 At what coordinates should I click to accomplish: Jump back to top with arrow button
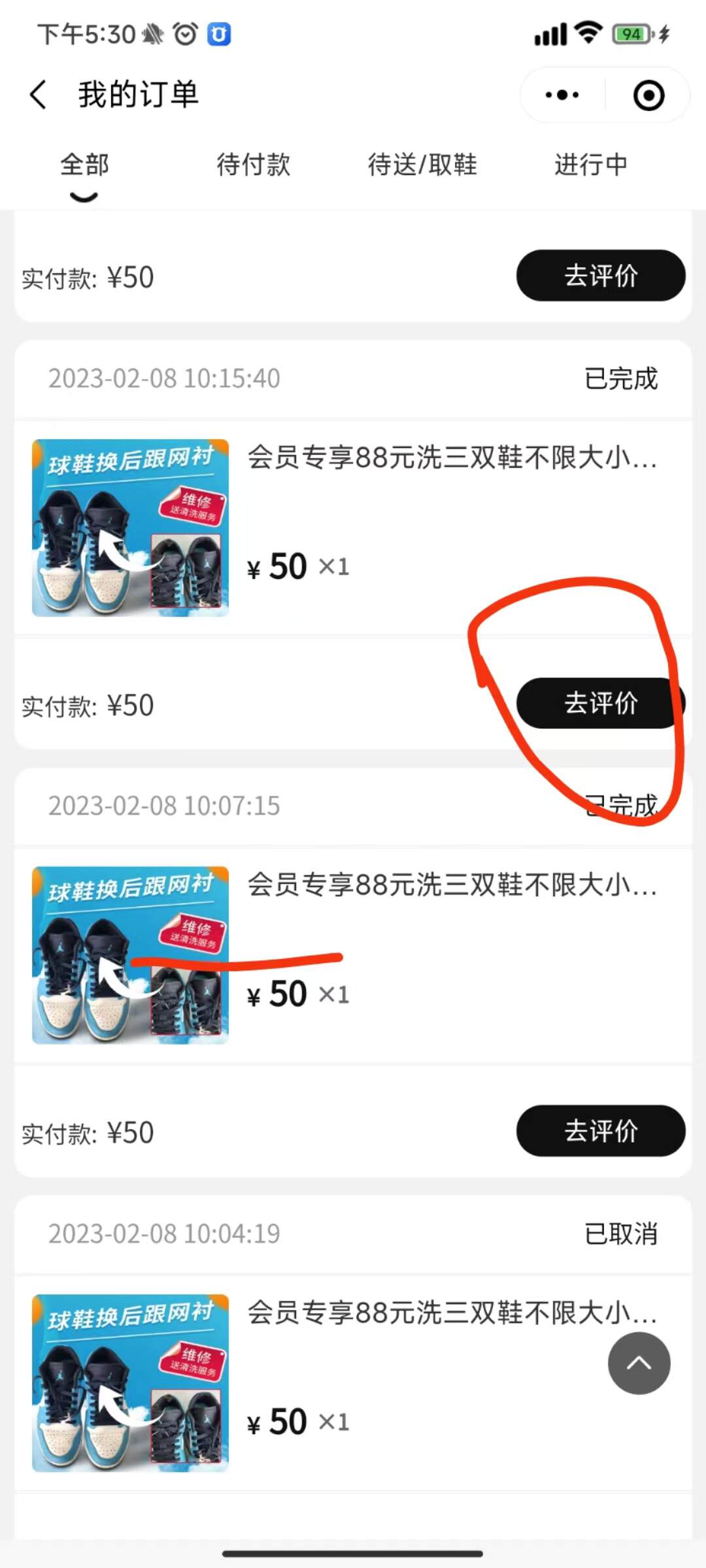(639, 1364)
